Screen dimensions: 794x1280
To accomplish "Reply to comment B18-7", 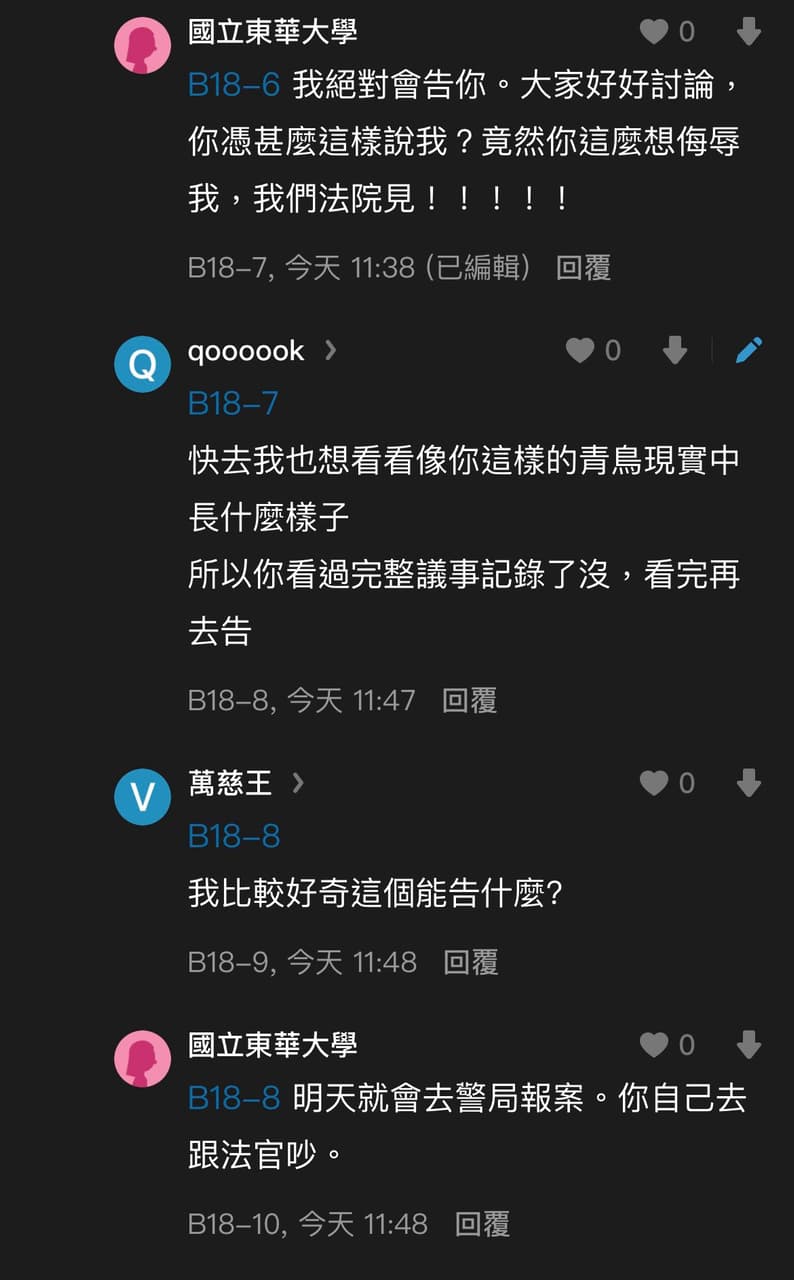I will pyautogui.click(x=583, y=268).
